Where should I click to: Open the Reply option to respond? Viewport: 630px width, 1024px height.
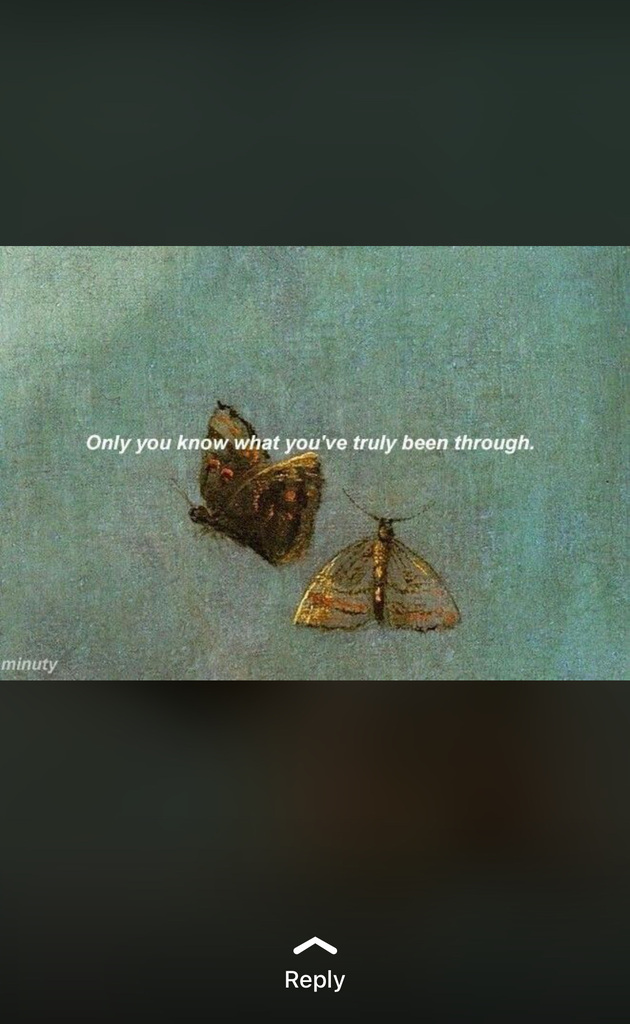[314, 967]
